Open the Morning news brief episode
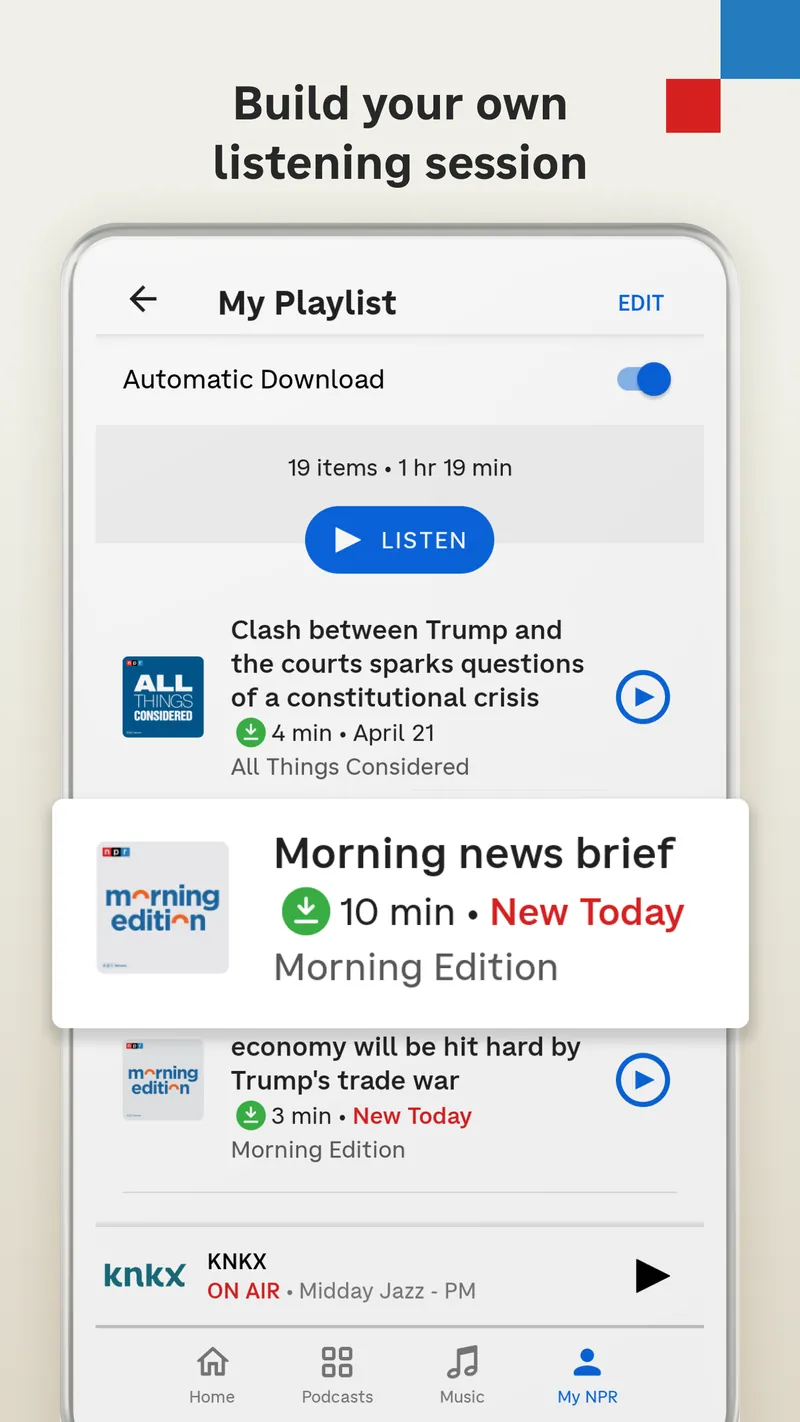This screenshot has width=800, height=1422. click(472, 853)
